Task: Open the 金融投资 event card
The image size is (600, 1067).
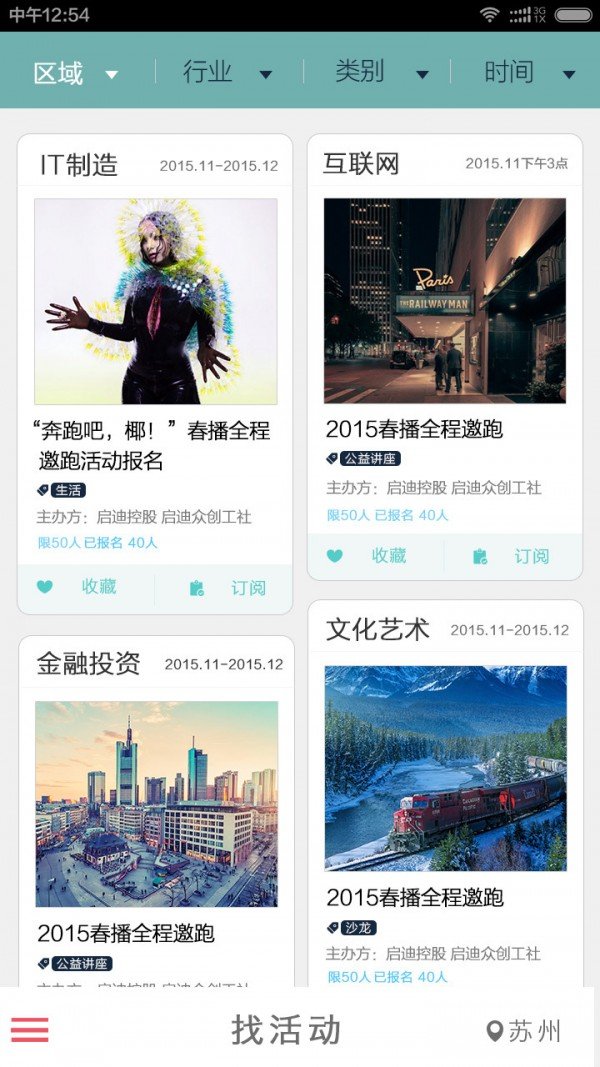Action: click(156, 804)
